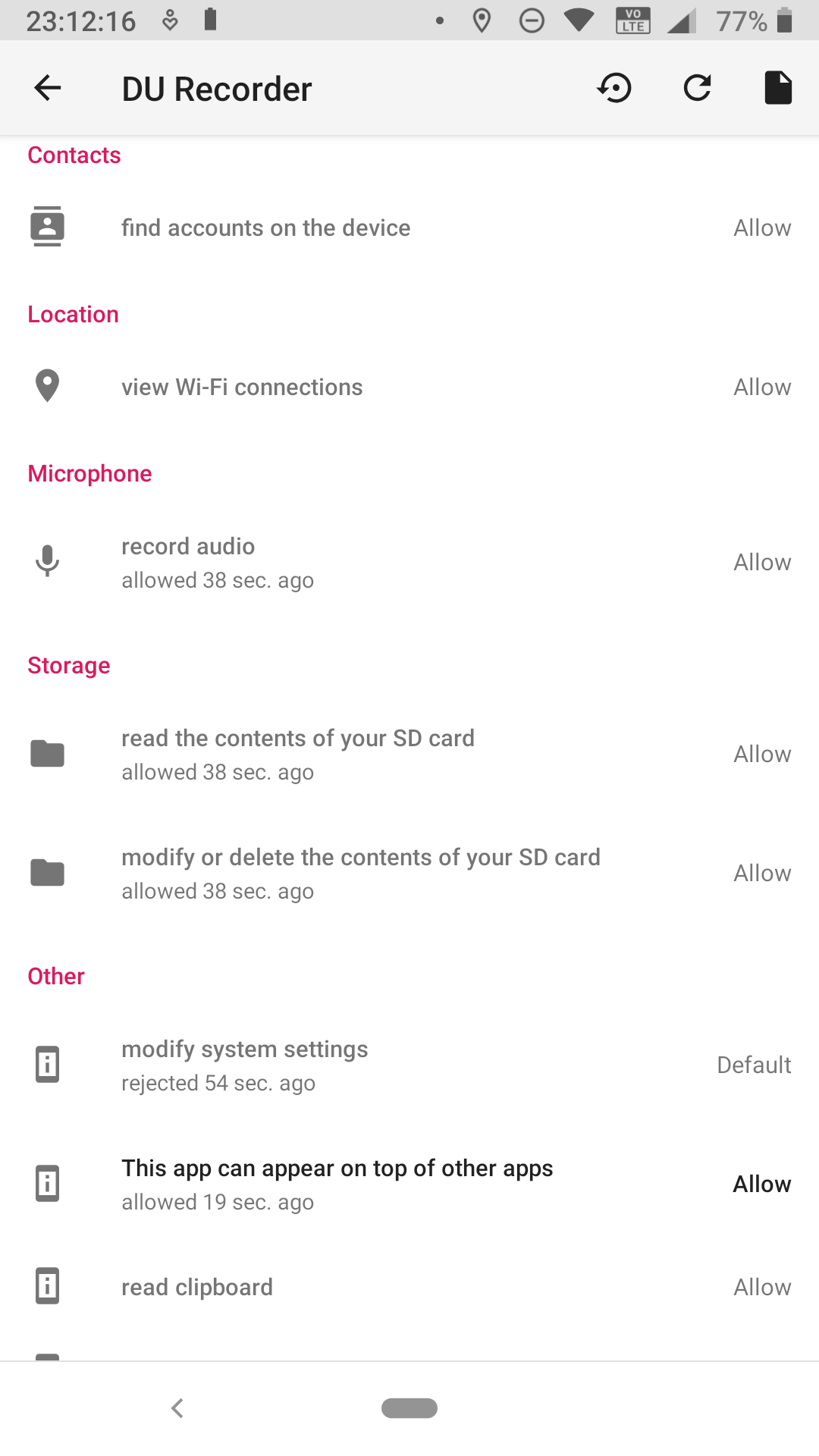
Task: Tap the folder icon for read SD card
Action: tap(47, 753)
